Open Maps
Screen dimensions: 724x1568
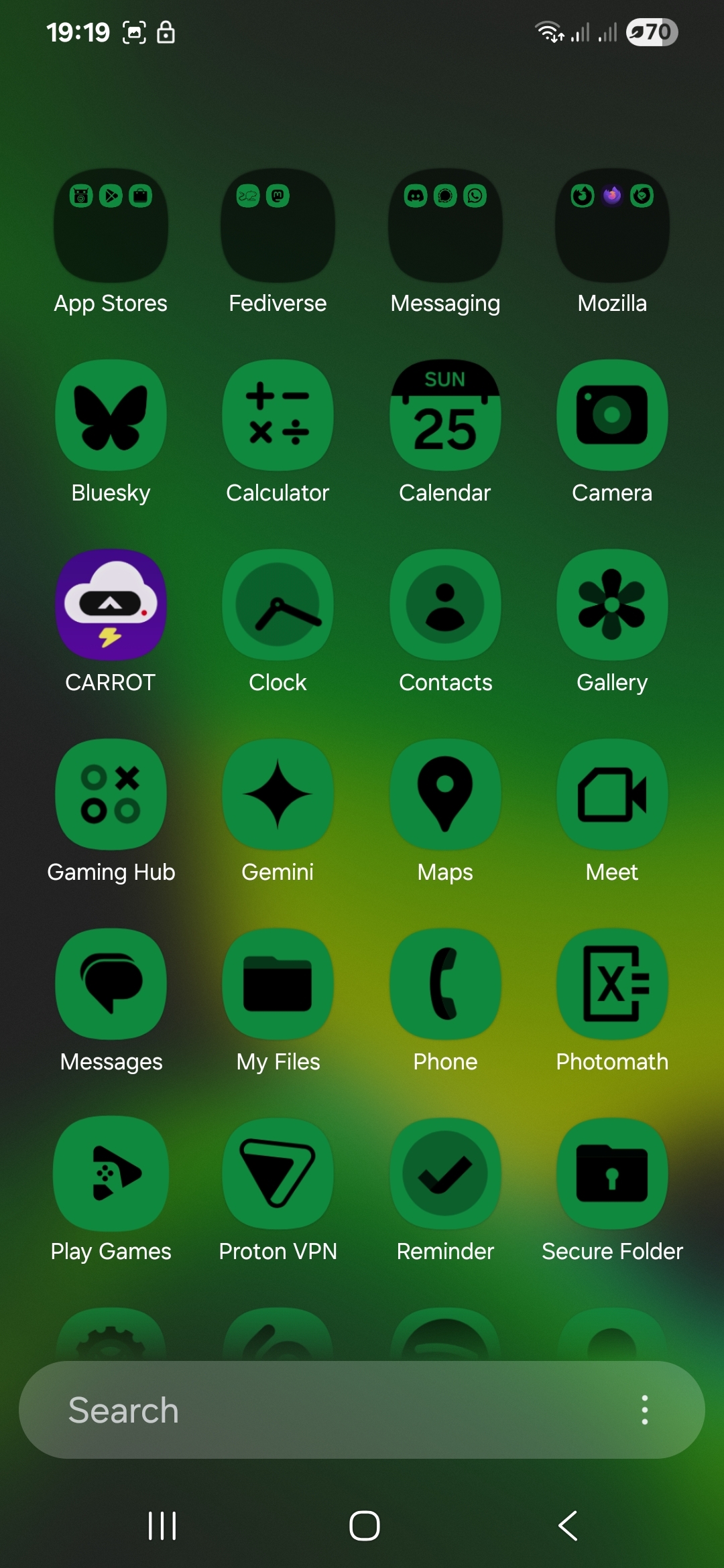[x=445, y=795]
